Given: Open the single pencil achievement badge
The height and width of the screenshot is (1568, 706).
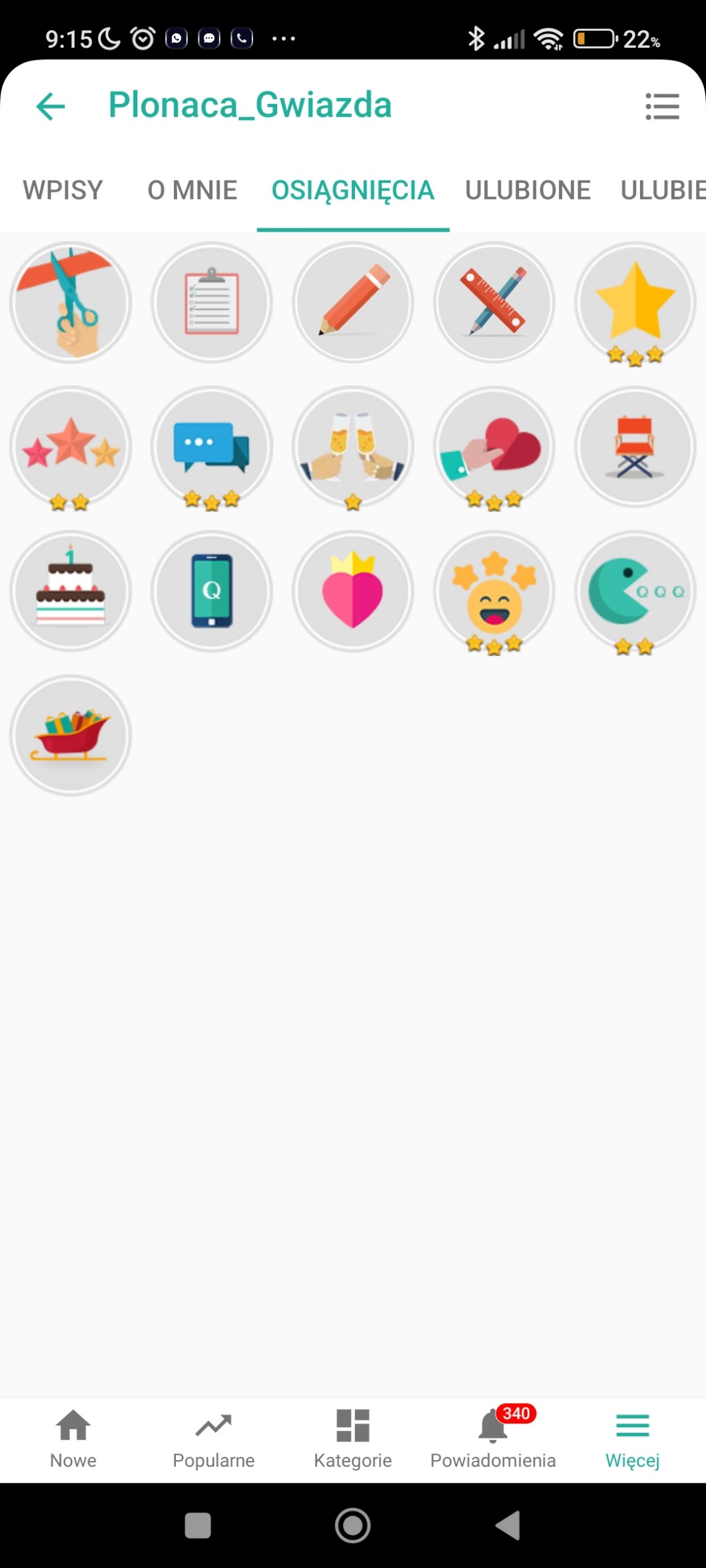Looking at the screenshot, I should pyautogui.click(x=353, y=302).
